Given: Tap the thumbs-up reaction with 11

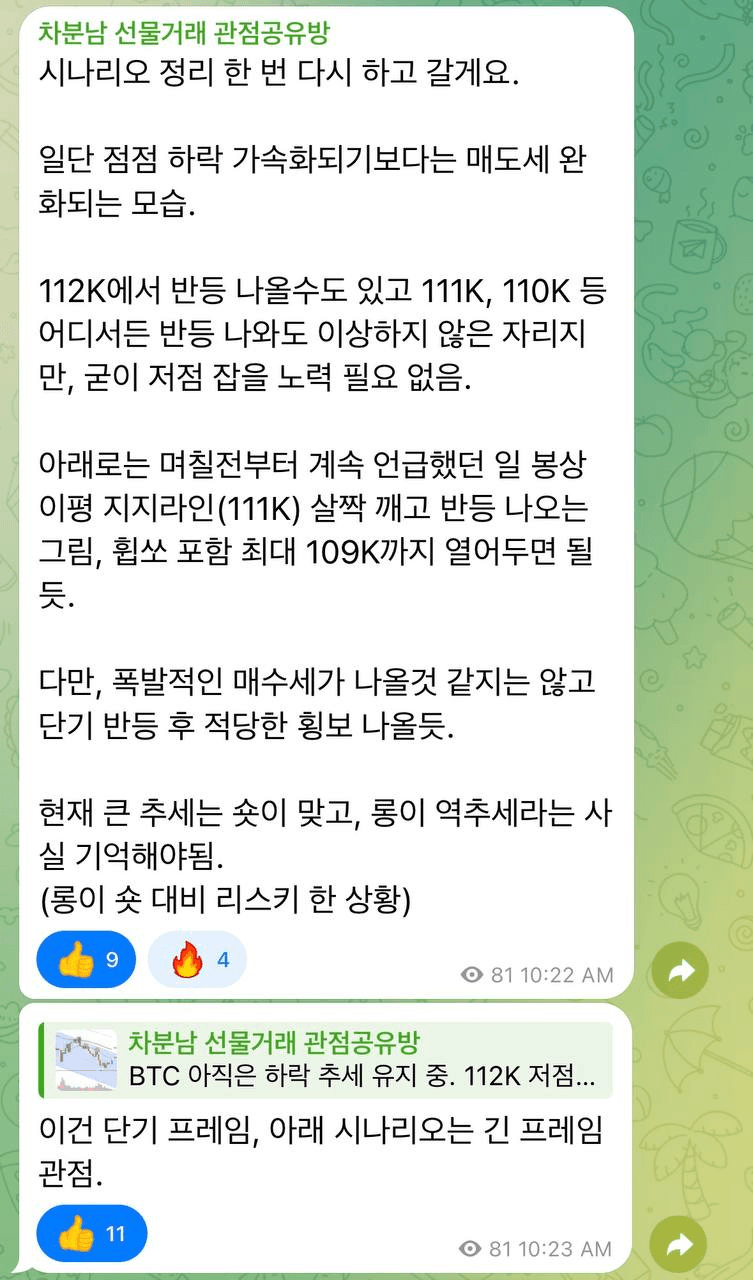Looking at the screenshot, I should pyautogui.click(x=91, y=1233).
